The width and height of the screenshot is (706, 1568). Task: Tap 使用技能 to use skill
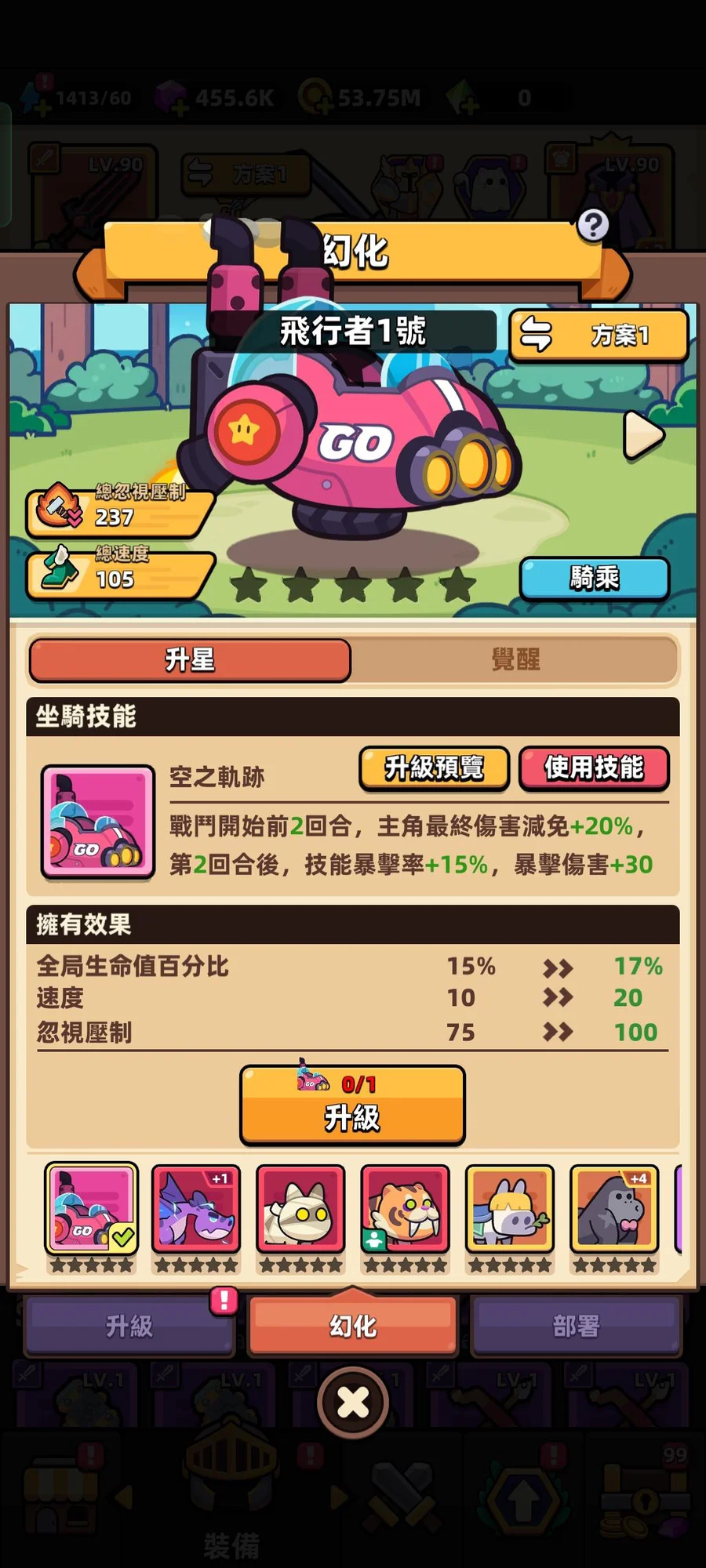594,768
